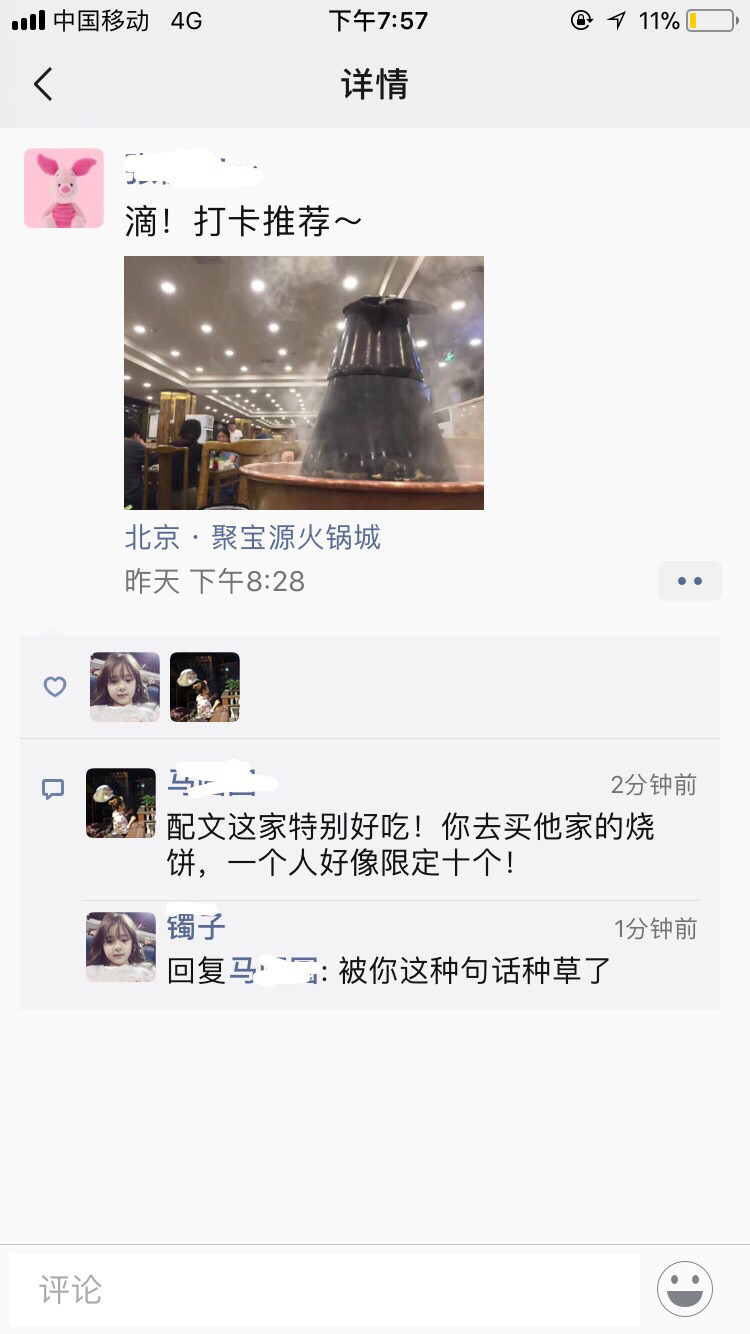Open the emoji smiley picker
750x1334 pixels.
pyautogui.click(x=685, y=1289)
